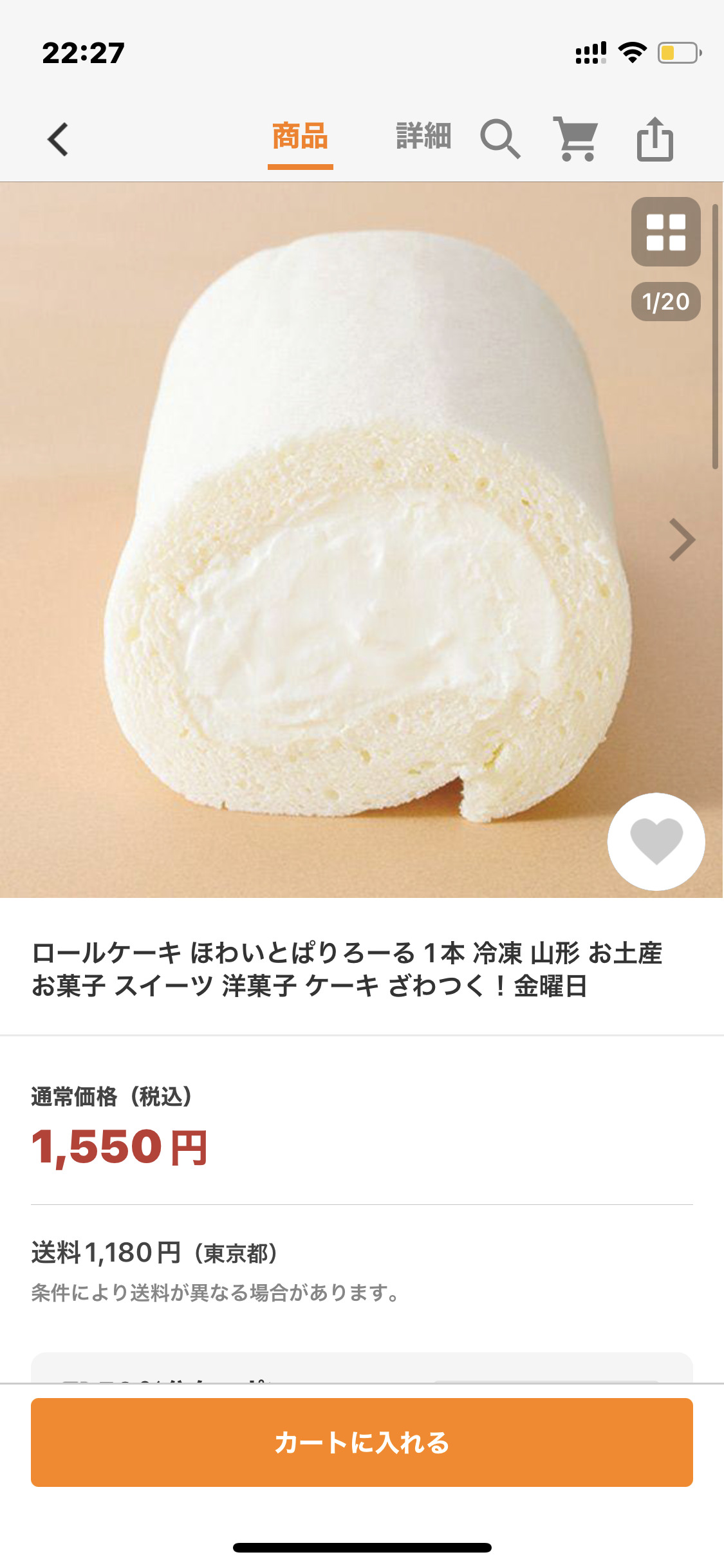The image size is (724, 1568).
Task: Share this product
Action: point(654,138)
